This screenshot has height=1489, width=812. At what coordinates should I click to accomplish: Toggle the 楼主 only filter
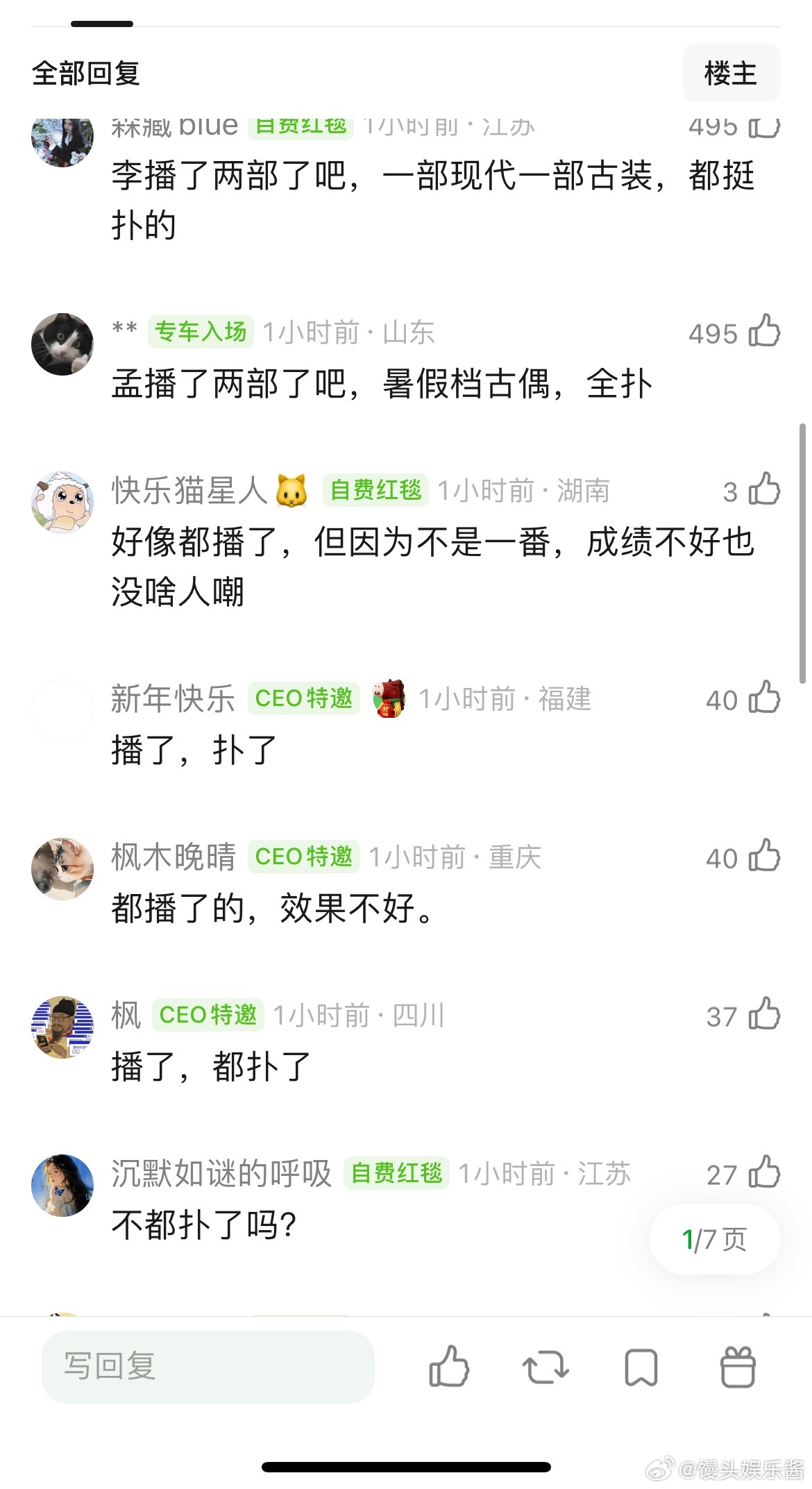731,73
